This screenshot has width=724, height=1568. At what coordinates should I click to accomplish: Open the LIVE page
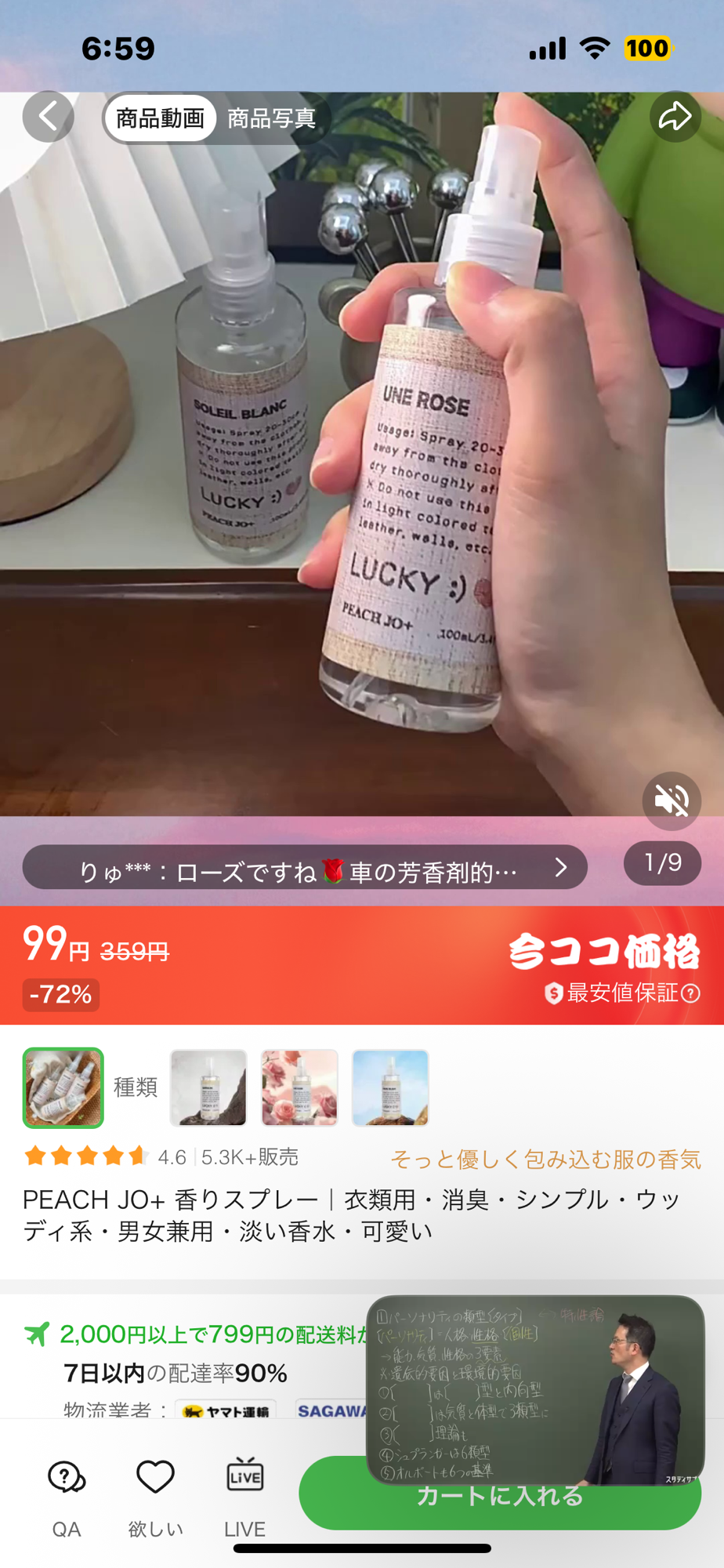pyautogui.click(x=244, y=1496)
